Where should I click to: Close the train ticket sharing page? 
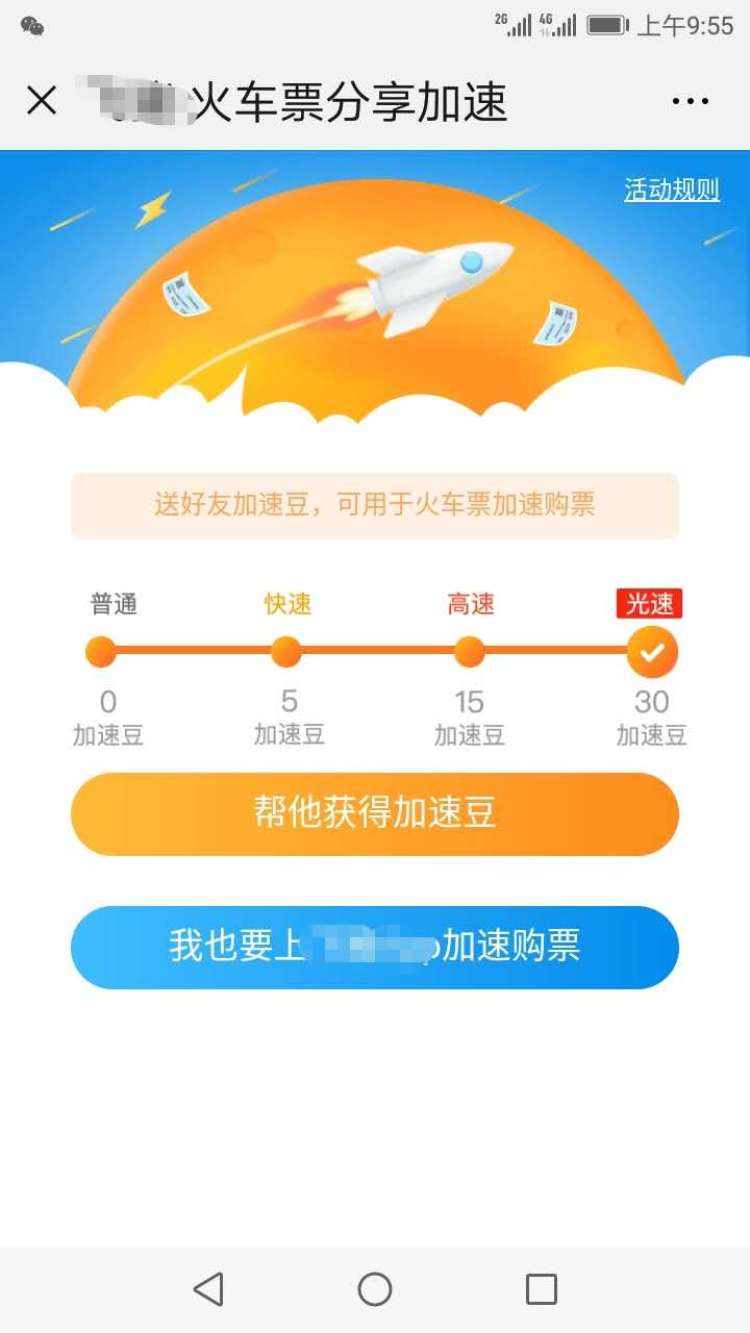(41, 101)
